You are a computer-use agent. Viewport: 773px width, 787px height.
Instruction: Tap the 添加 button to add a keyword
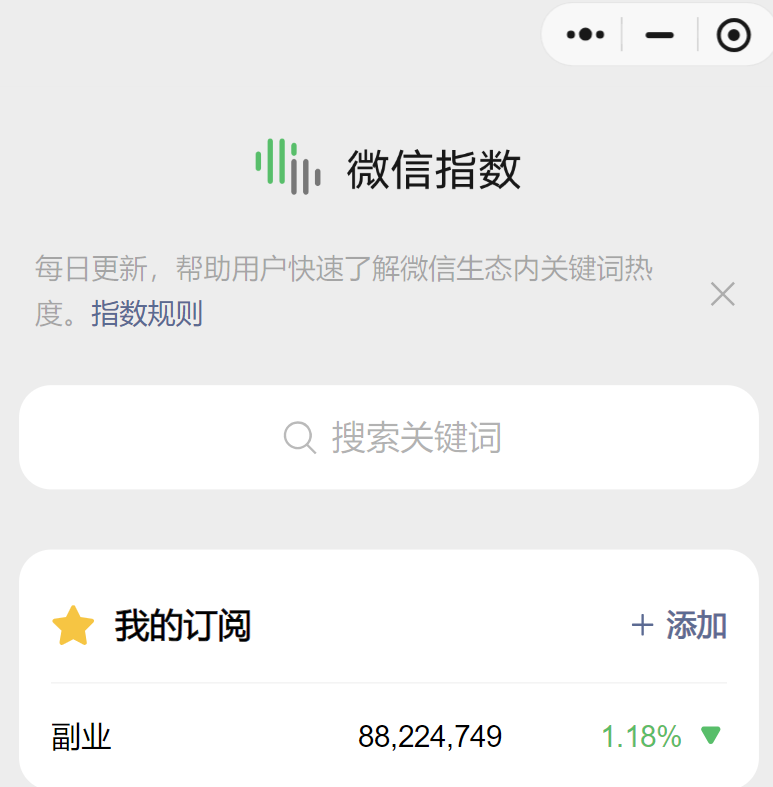click(697, 624)
